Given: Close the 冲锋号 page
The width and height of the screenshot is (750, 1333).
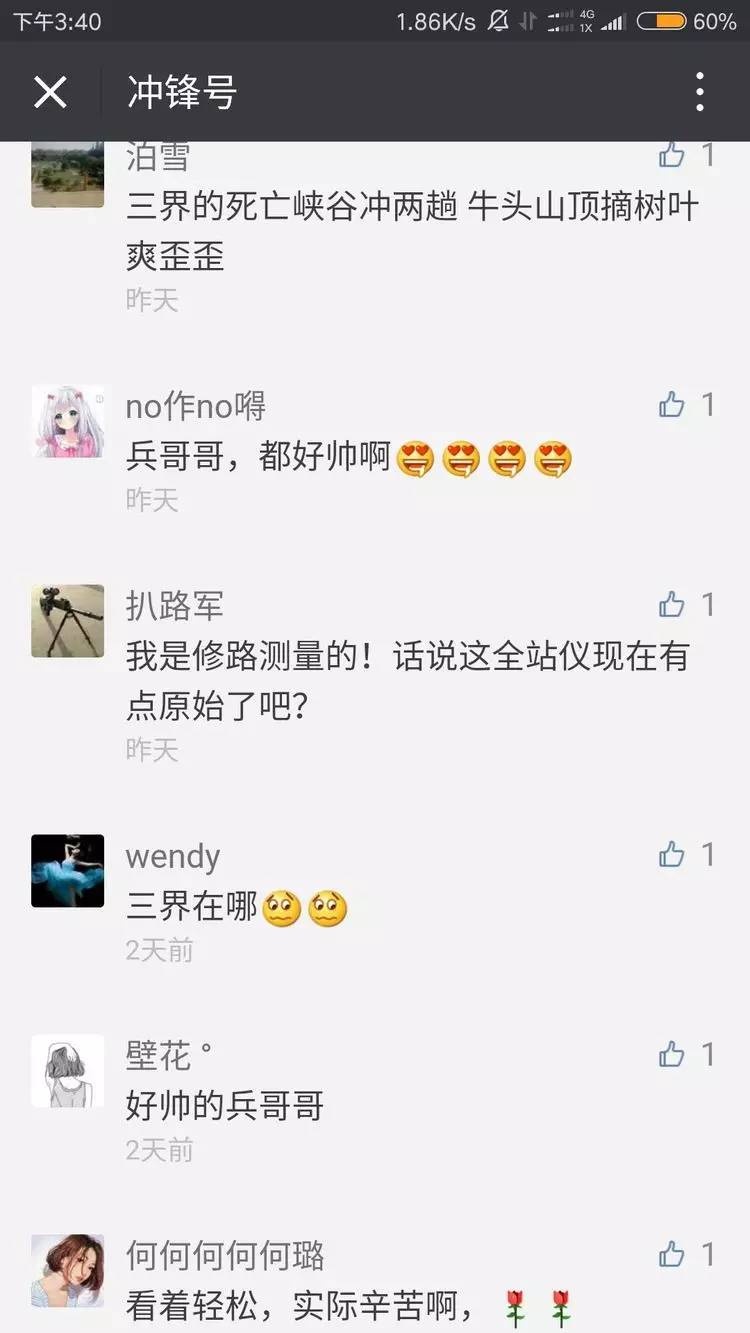Looking at the screenshot, I should pos(50,92).
